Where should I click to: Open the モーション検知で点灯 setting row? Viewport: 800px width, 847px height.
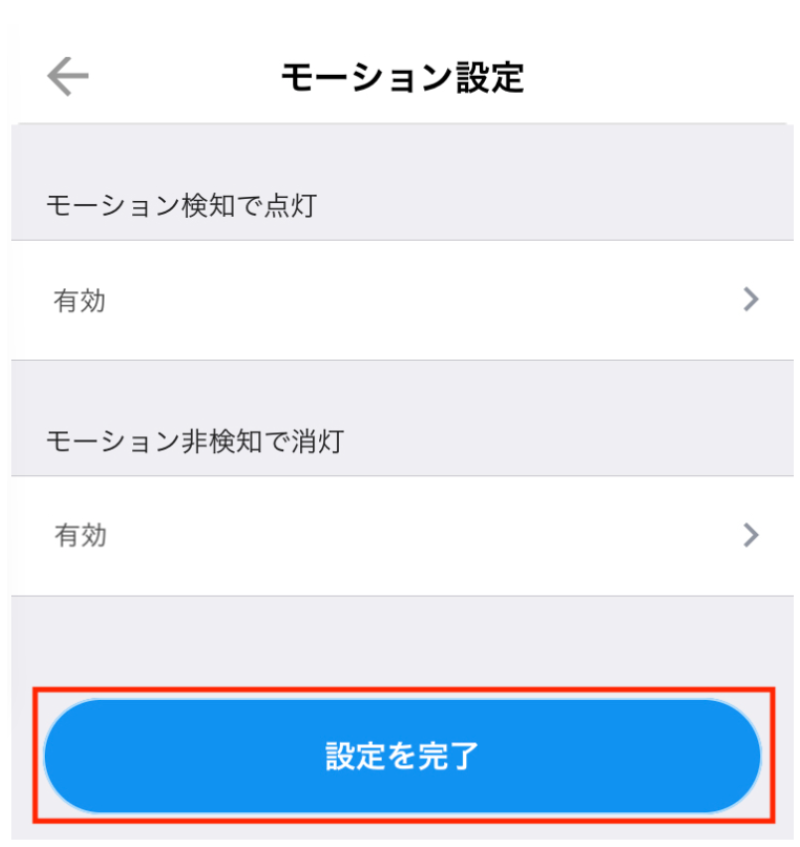[x=402, y=300]
